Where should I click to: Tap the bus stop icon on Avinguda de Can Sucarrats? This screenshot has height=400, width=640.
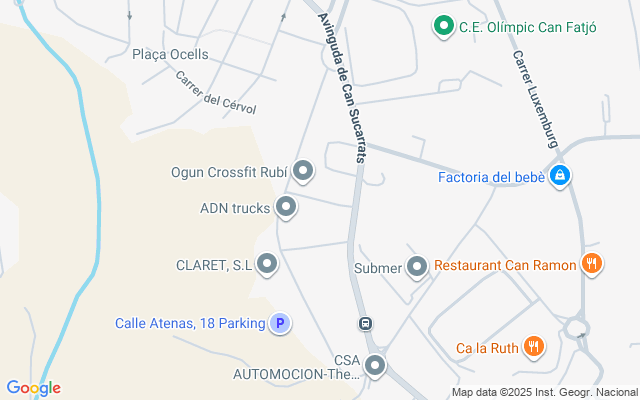pyautogui.click(x=366, y=324)
